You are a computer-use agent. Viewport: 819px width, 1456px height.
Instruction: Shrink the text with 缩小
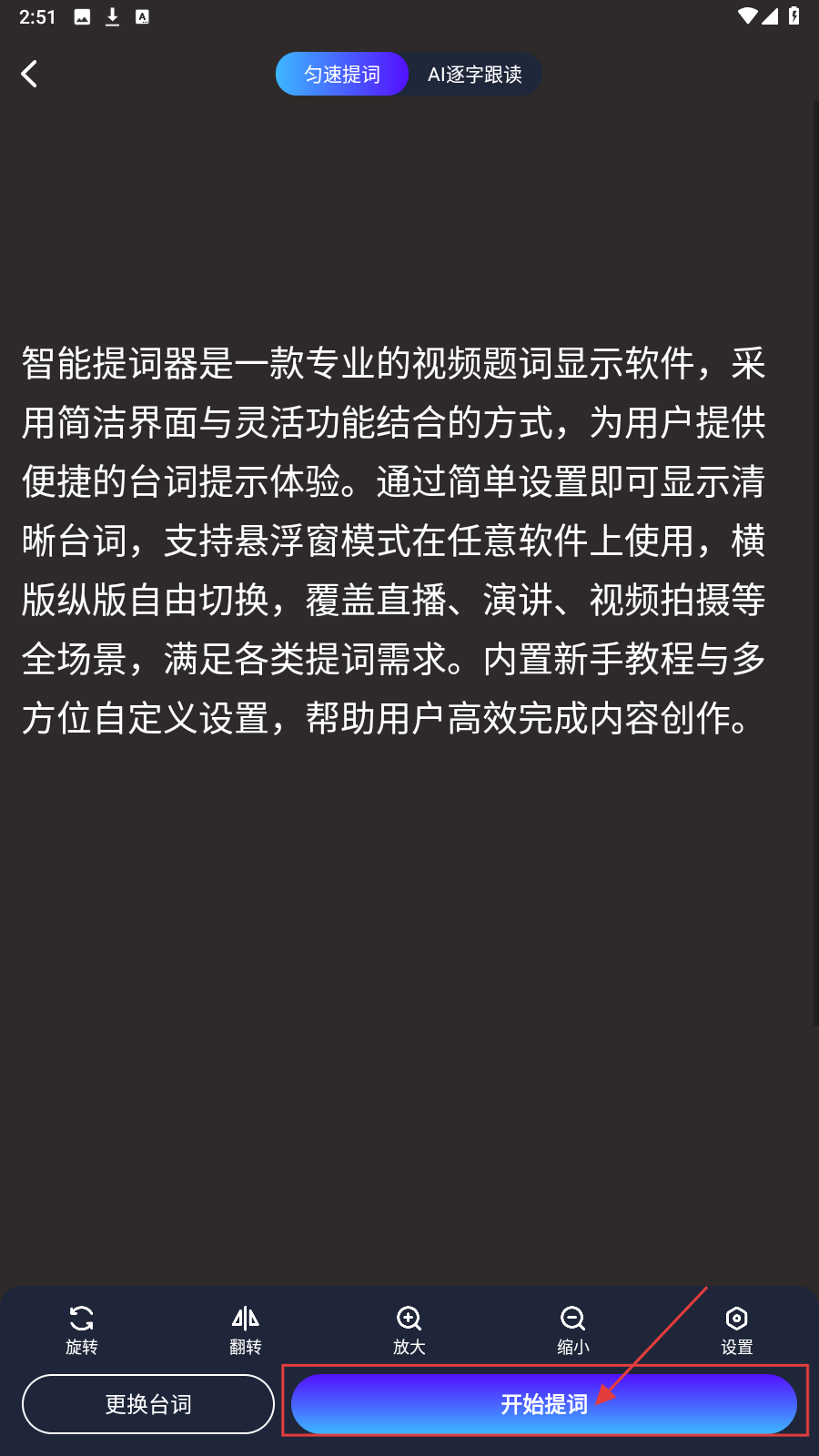573,1330
